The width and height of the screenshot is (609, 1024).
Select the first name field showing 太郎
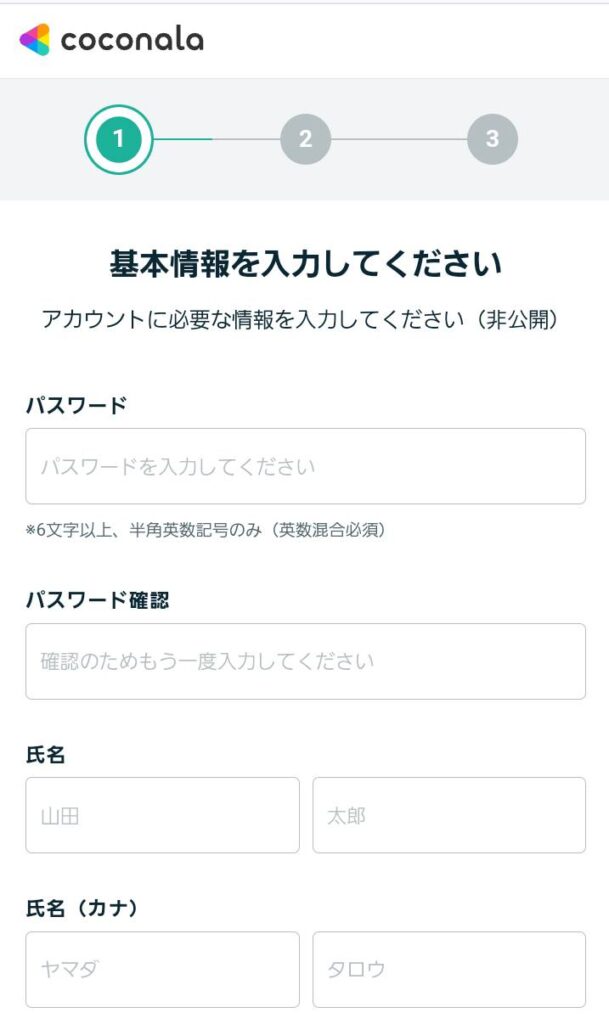point(449,815)
